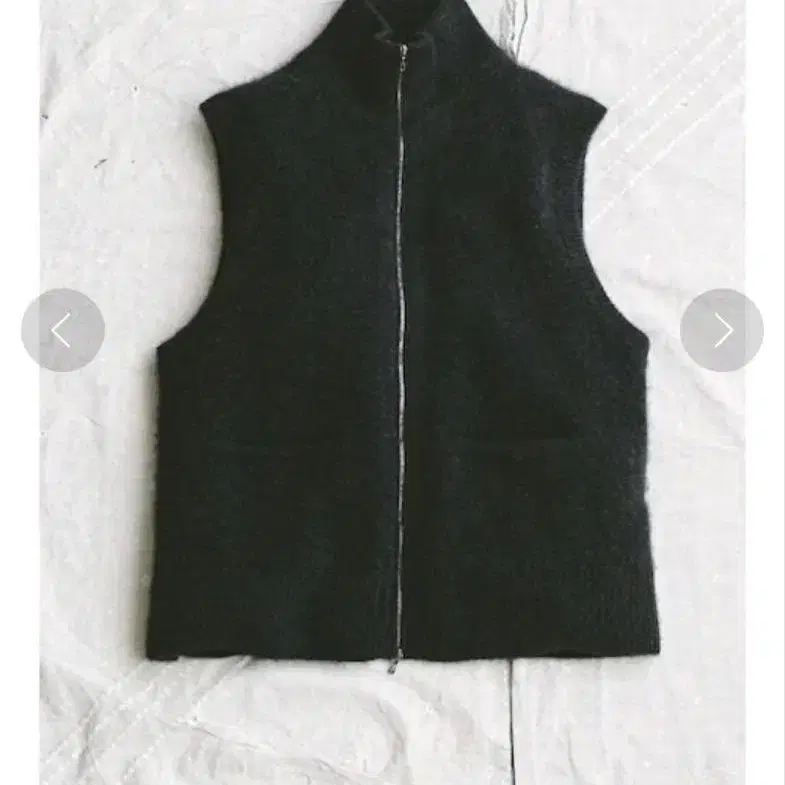Viewport: 785px width, 785px height.
Task: Show the next product photo
Action: (x=722, y=330)
